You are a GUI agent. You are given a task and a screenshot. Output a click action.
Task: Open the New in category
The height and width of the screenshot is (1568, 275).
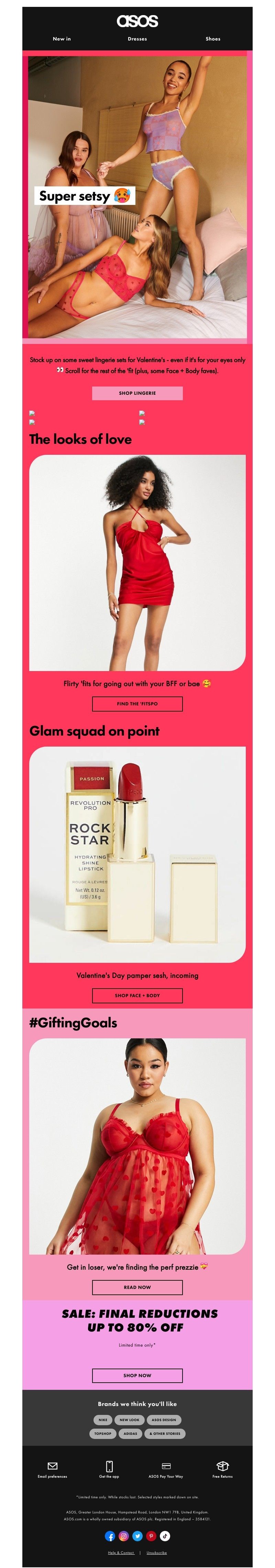point(62,38)
